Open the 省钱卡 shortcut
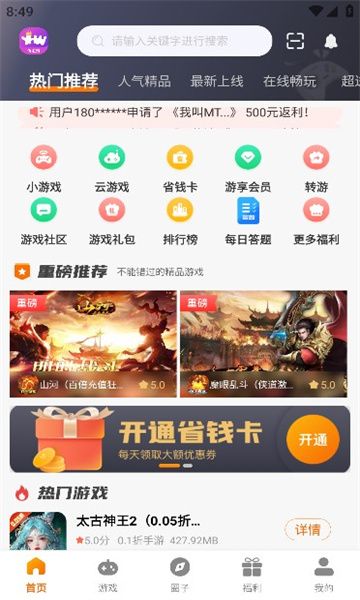The height and width of the screenshot is (600, 360). tap(180, 168)
